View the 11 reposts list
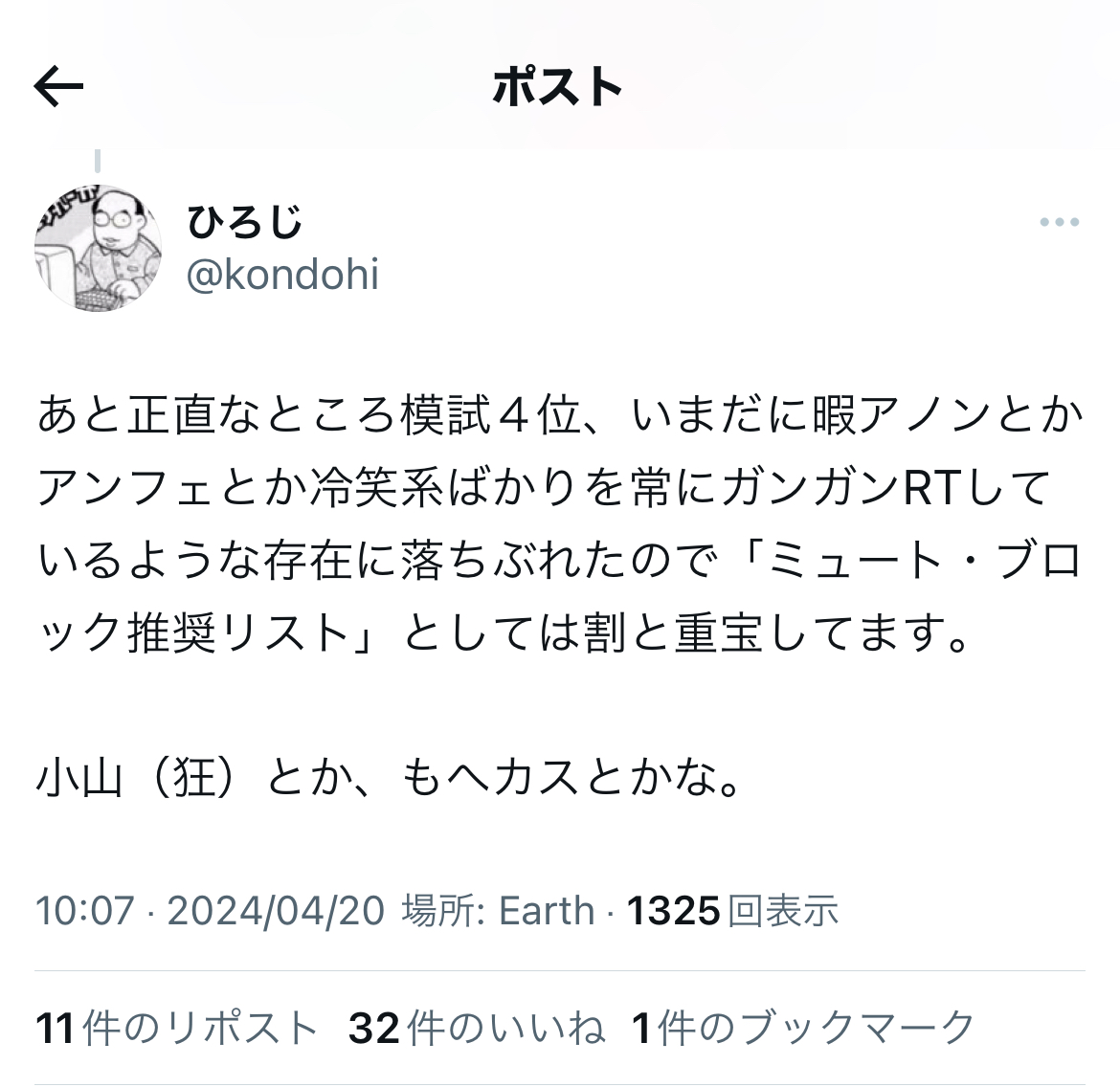This screenshot has height=1087, width=1120. coord(177,1029)
